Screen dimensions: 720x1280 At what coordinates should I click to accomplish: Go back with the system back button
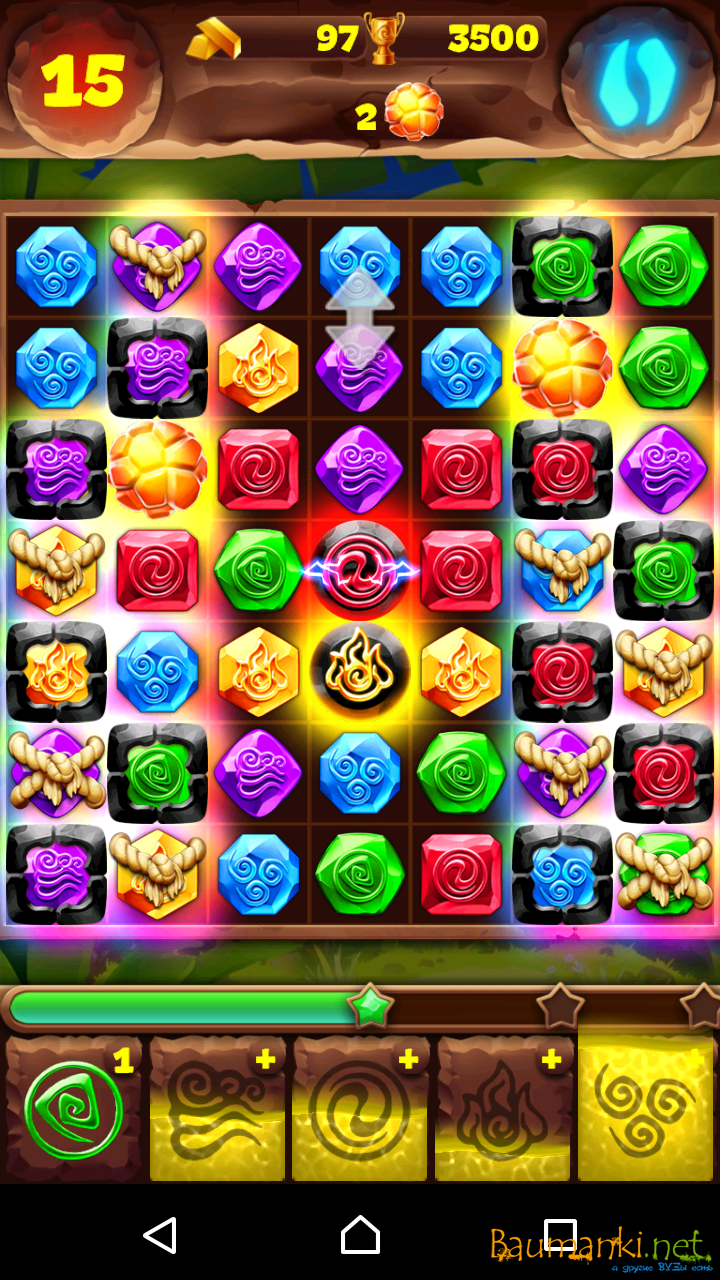[160, 1235]
